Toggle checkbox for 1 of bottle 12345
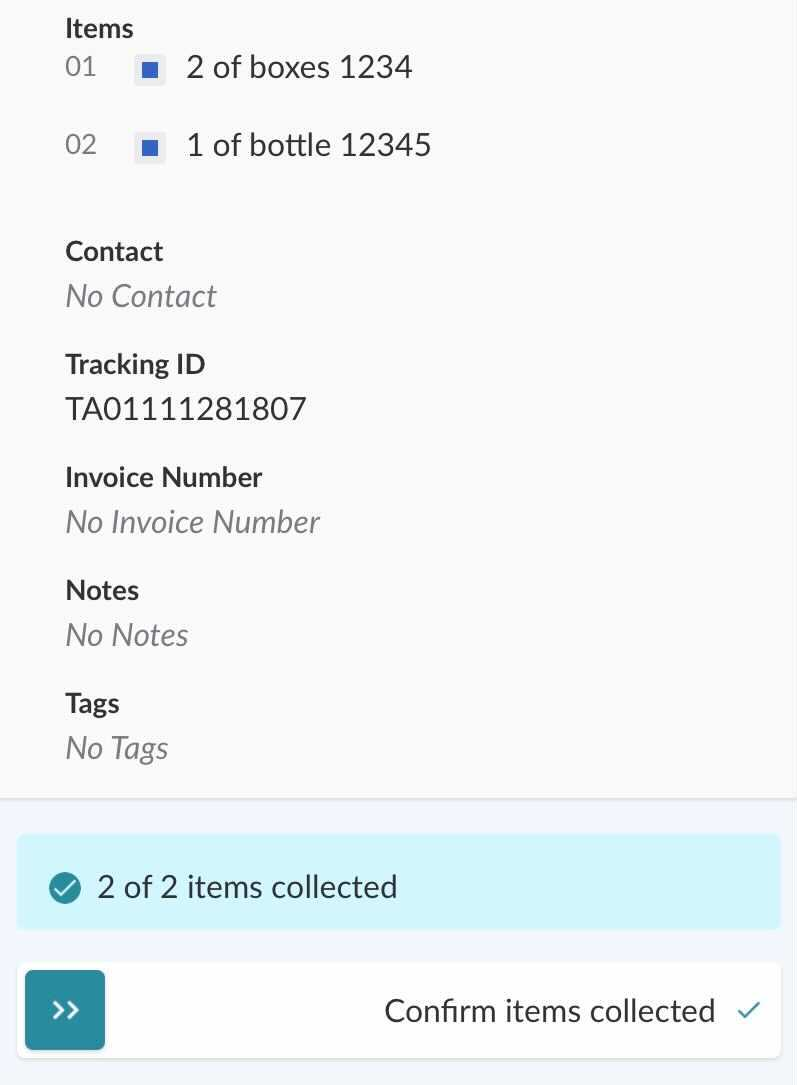This screenshot has width=797, height=1085. coord(150,148)
